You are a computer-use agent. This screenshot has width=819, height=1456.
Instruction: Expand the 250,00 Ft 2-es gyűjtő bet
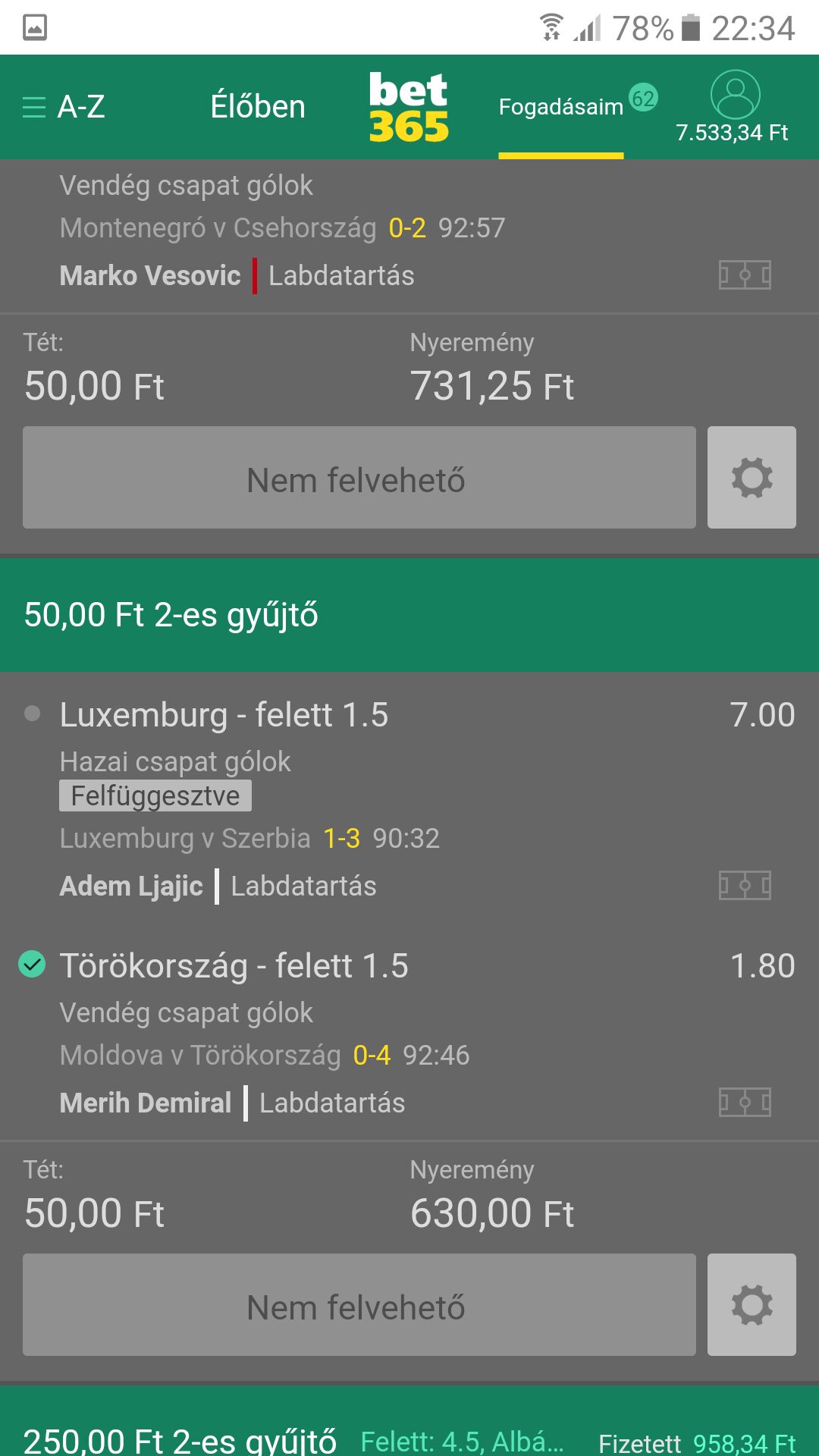pyautogui.click(x=409, y=1437)
